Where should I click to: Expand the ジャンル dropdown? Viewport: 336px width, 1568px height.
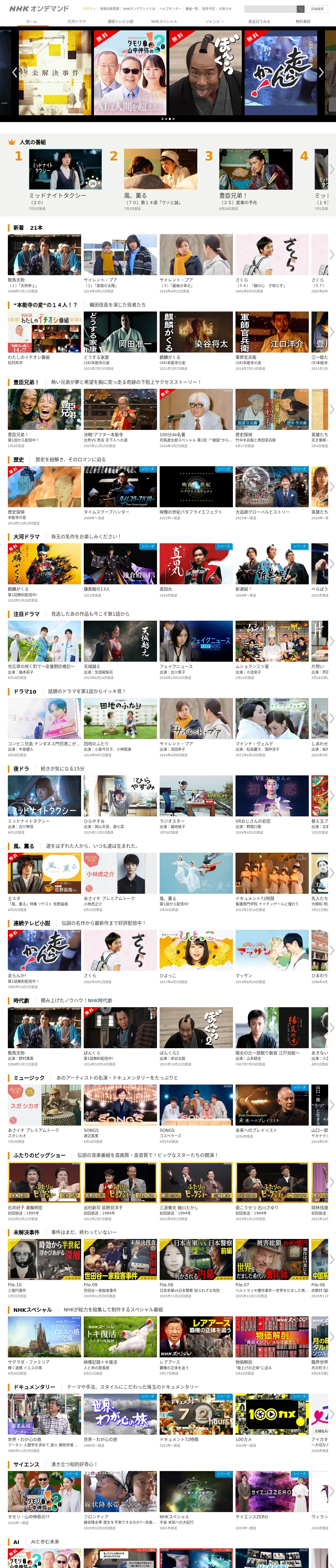(x=215, y=21)
